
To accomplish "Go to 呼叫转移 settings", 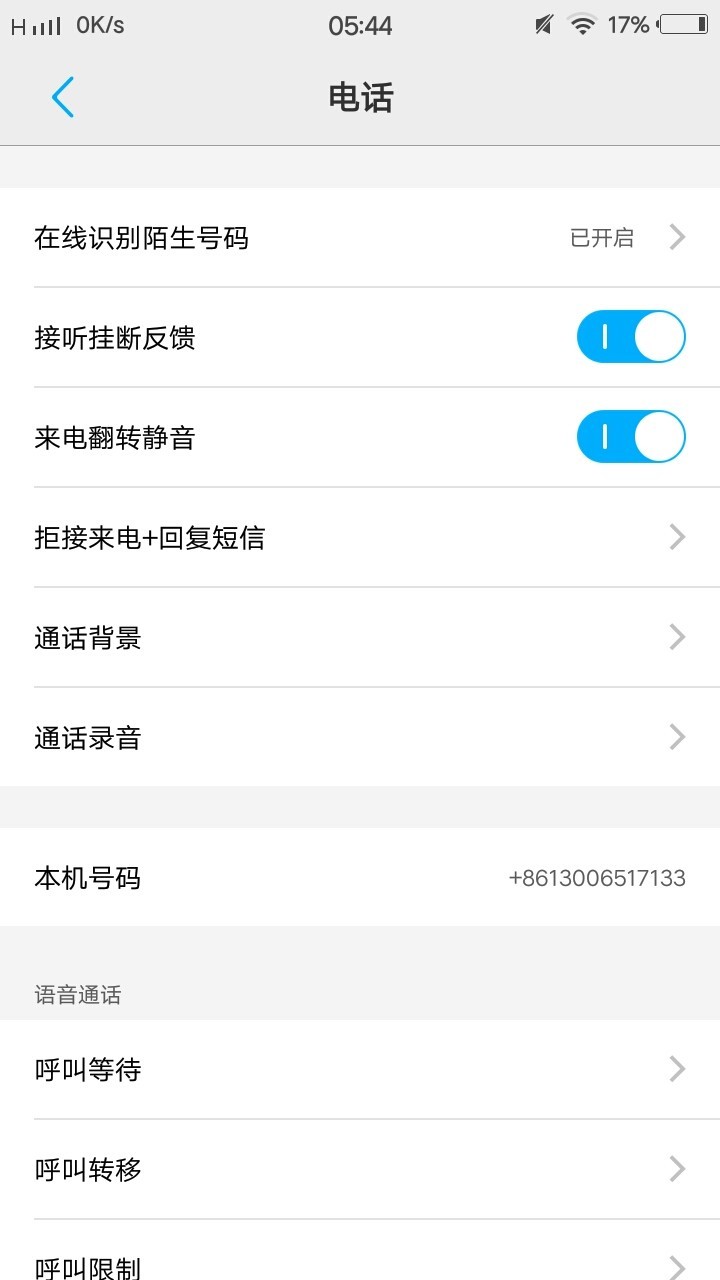I will [x=360, y=1169].
